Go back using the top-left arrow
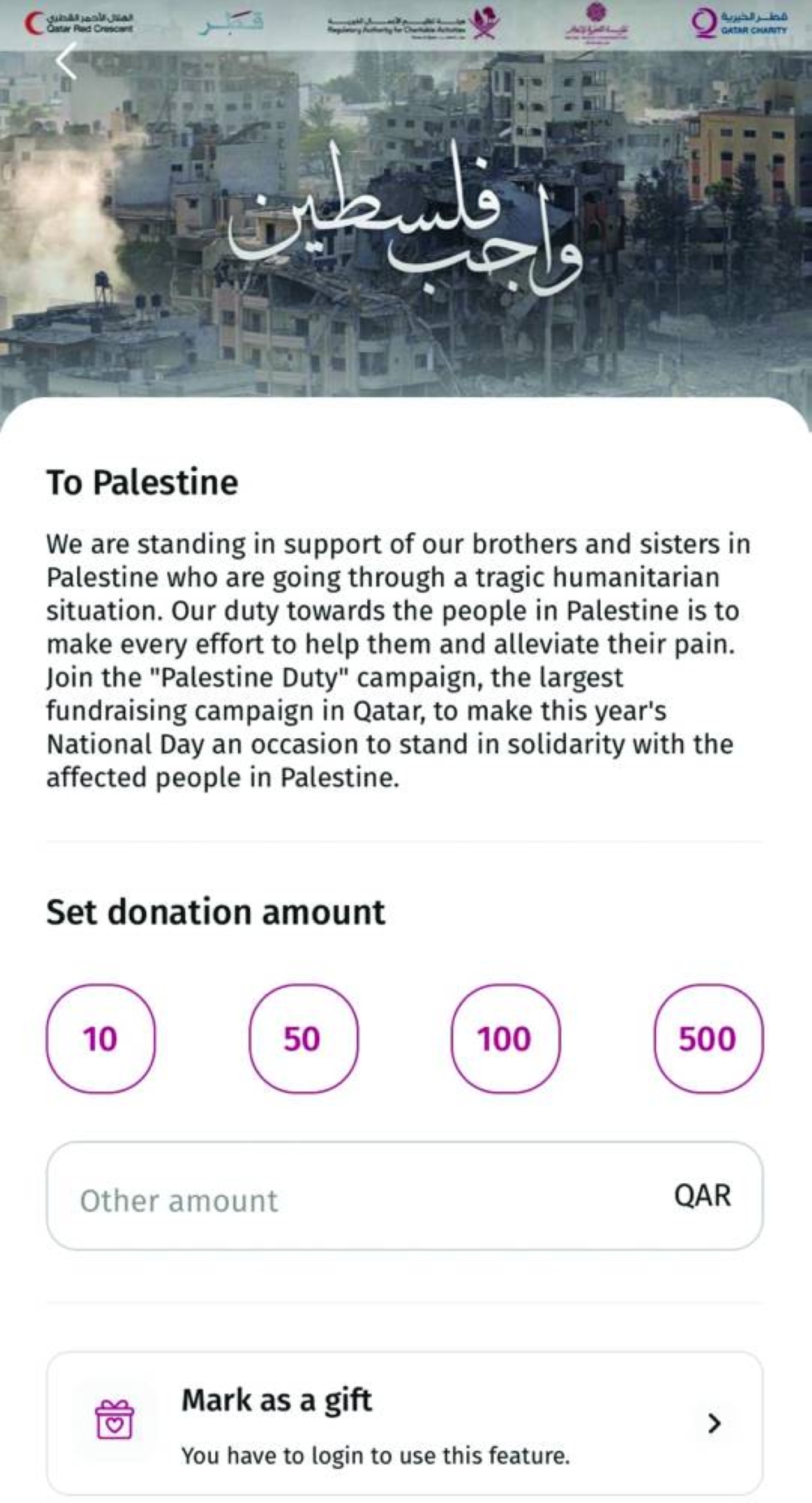Image resolution: width=812 pixels, height=1503 pixels. coord(67,62)
